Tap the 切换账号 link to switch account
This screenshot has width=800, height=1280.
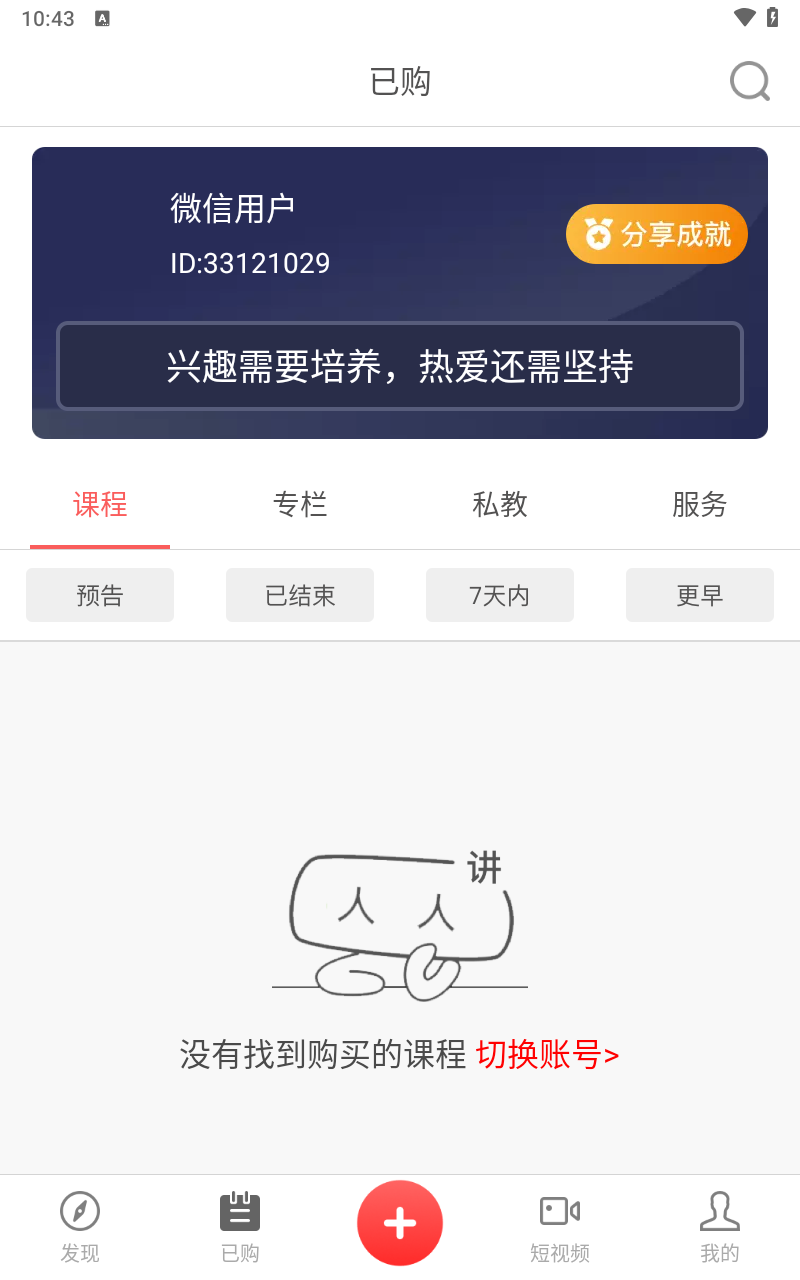[x=547, y=1054]
